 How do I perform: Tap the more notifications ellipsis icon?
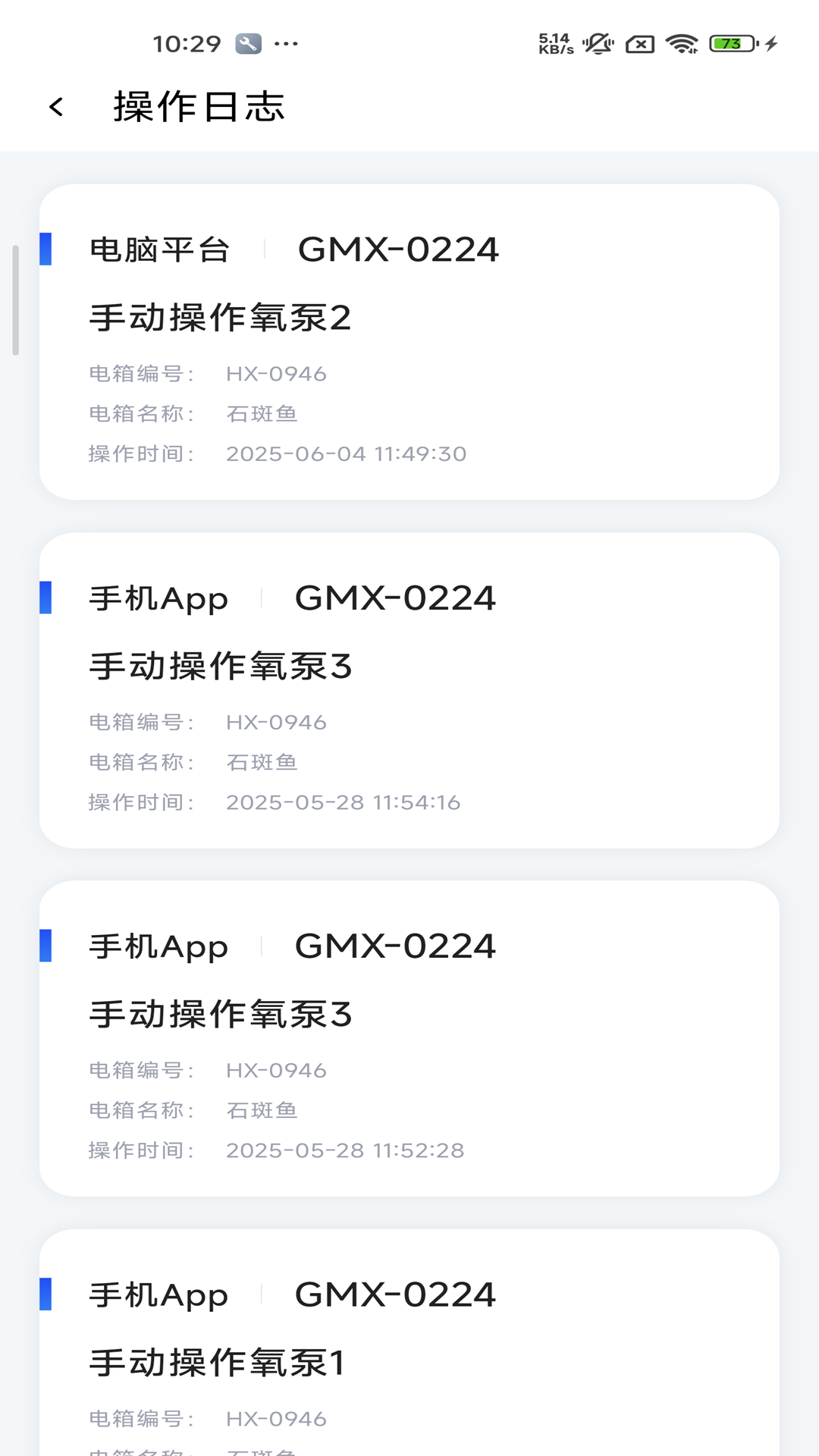click(x=284, y=44)
